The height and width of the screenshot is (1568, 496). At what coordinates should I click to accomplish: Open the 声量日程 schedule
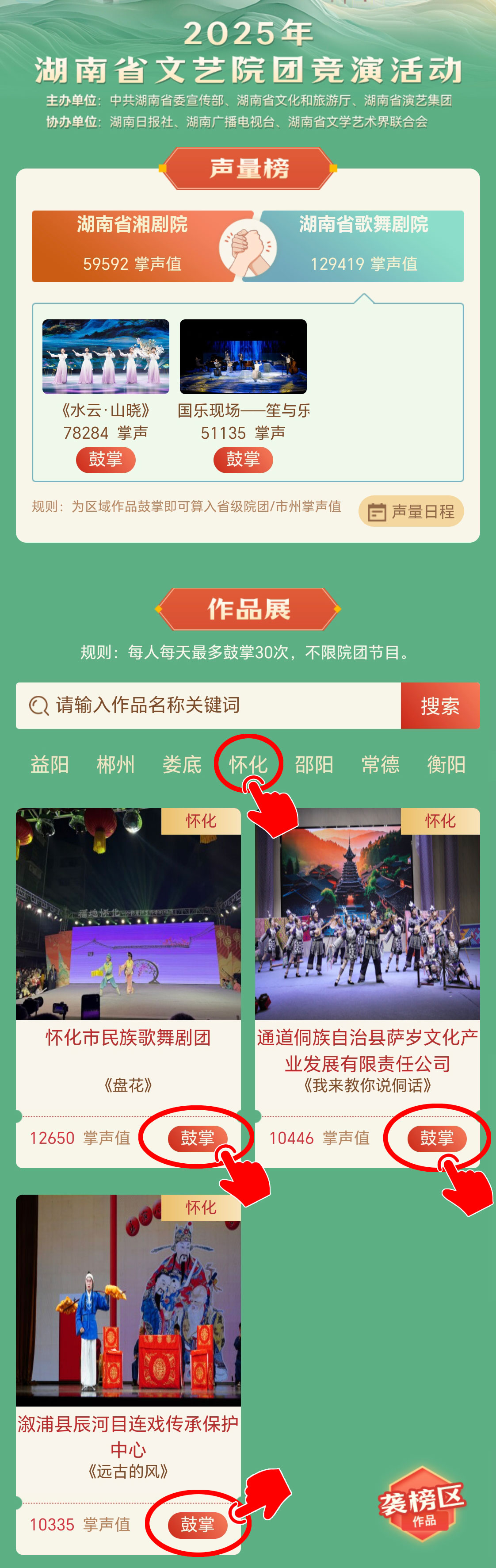[412, 511]
